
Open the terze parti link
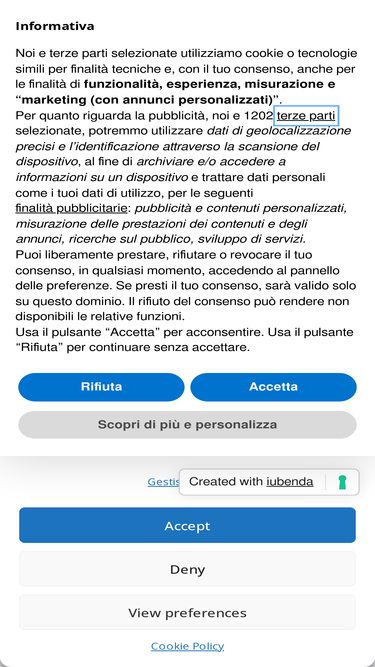306,116
